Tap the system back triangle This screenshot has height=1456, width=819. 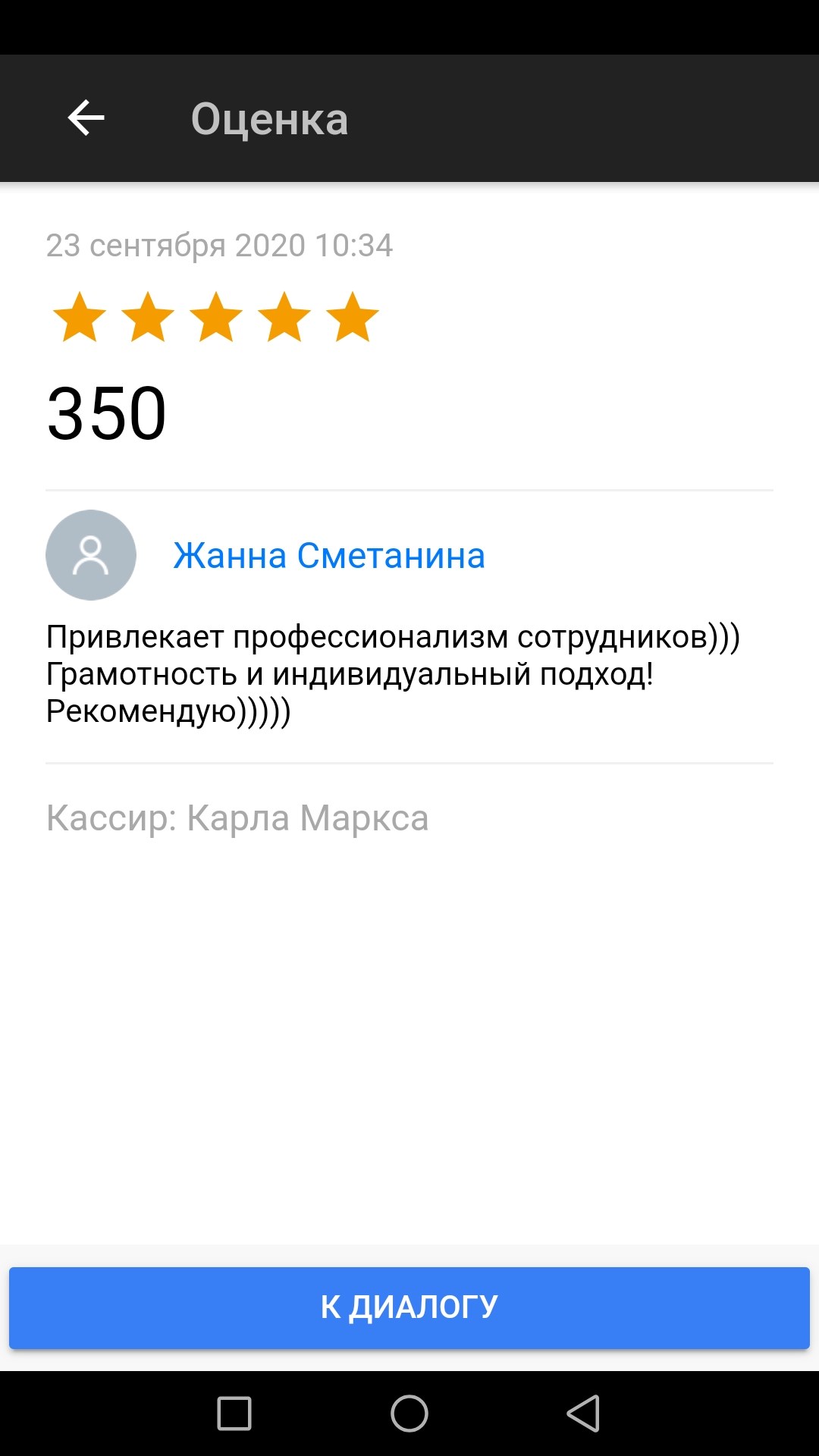pos(583,1414)
